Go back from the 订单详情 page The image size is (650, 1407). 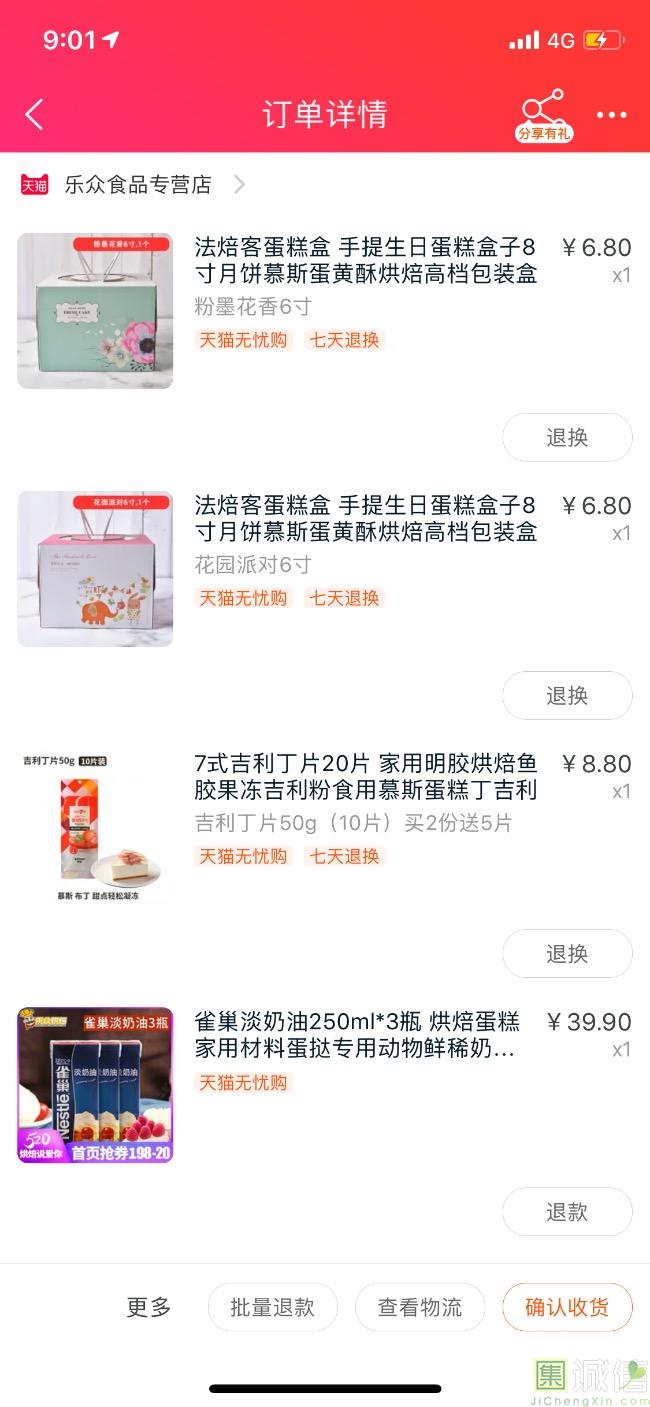click(34, 114)
